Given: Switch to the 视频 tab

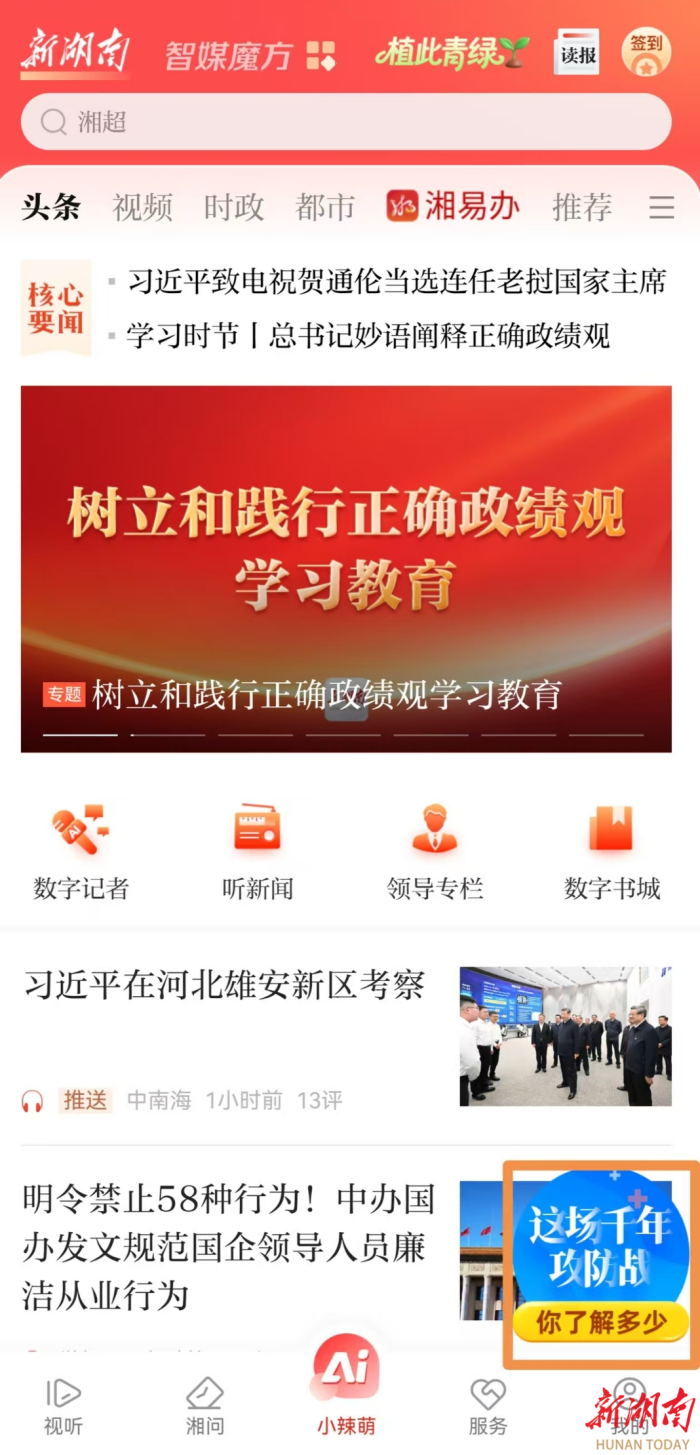Looking at the screenshot, I should [142, 207].
